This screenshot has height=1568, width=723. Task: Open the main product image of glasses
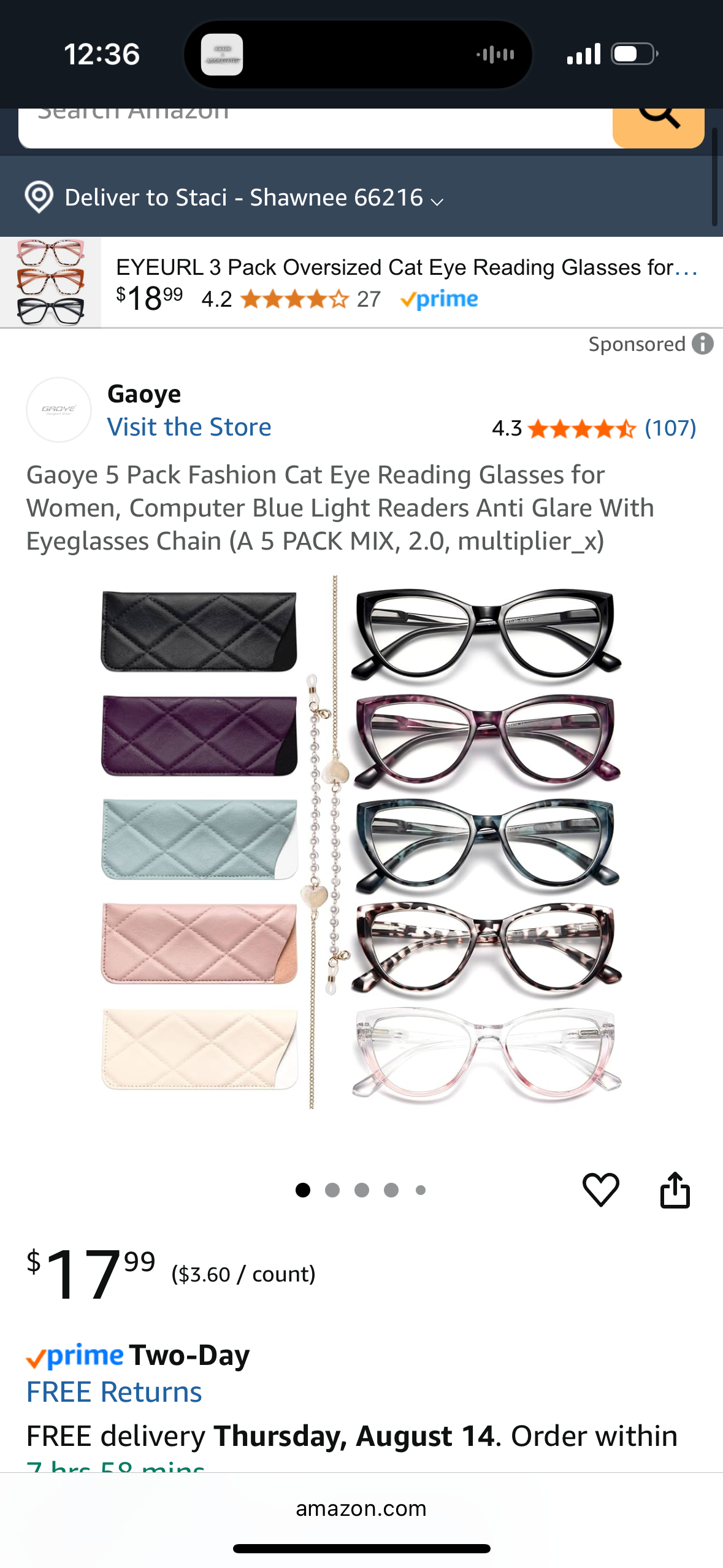361,842
